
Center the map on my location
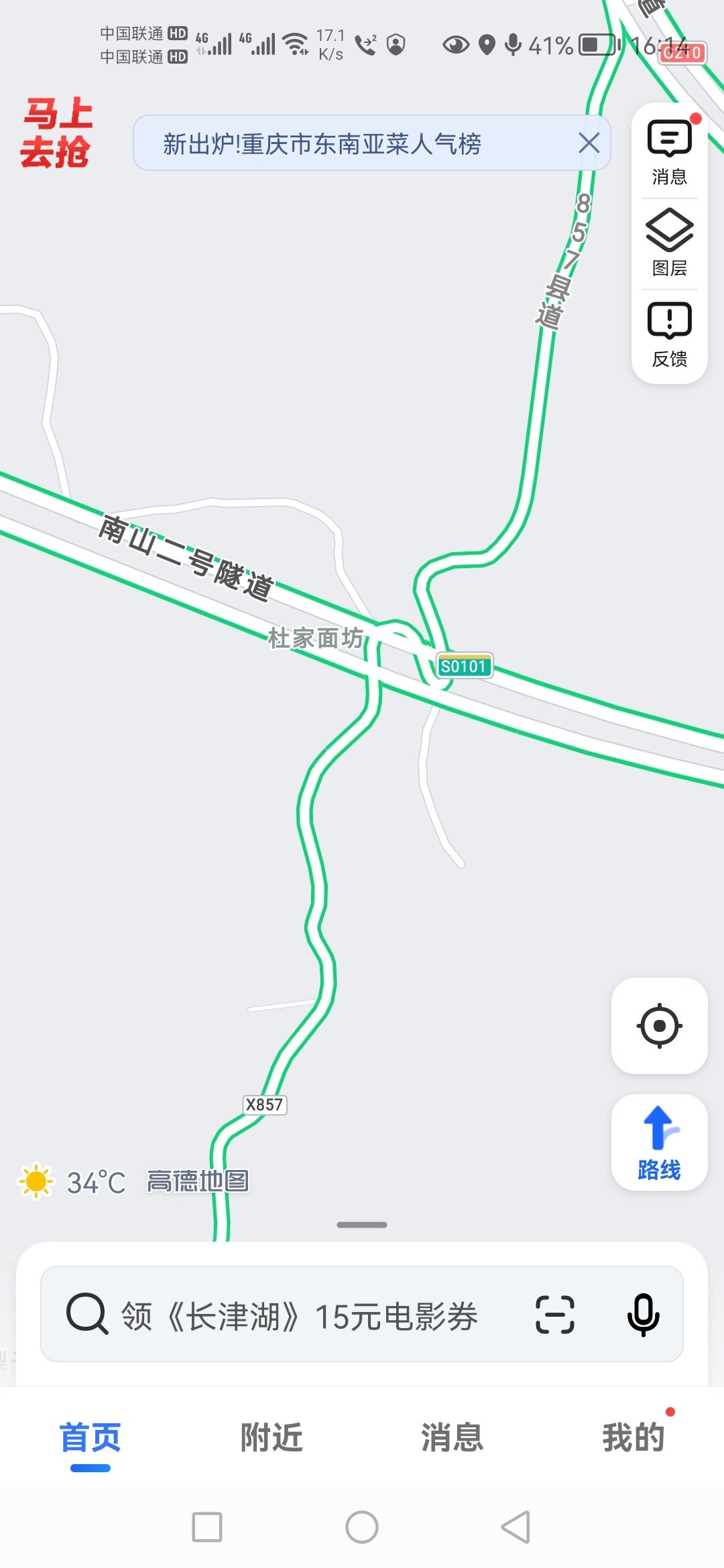tap(660, 1025)
